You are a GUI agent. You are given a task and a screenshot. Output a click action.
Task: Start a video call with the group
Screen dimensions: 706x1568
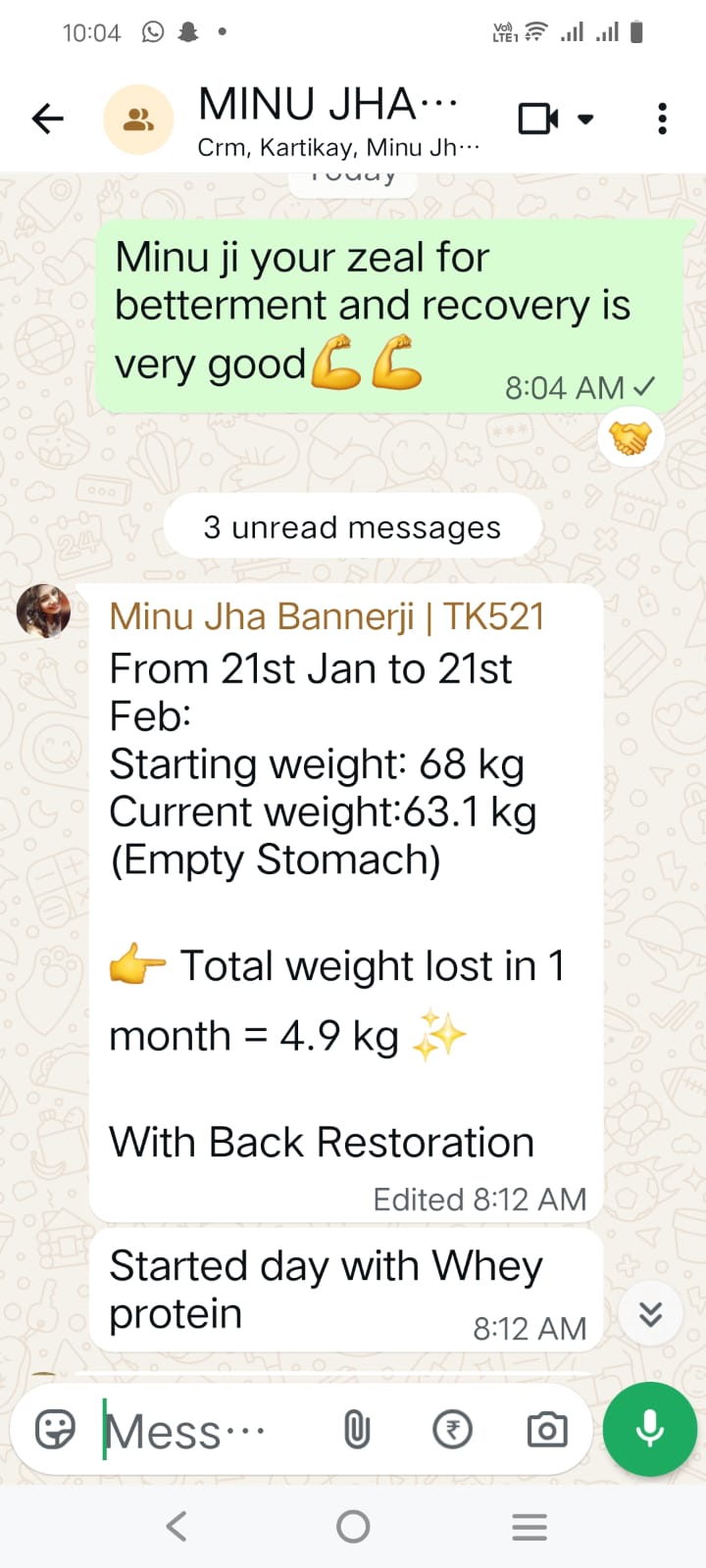point(538,120)
